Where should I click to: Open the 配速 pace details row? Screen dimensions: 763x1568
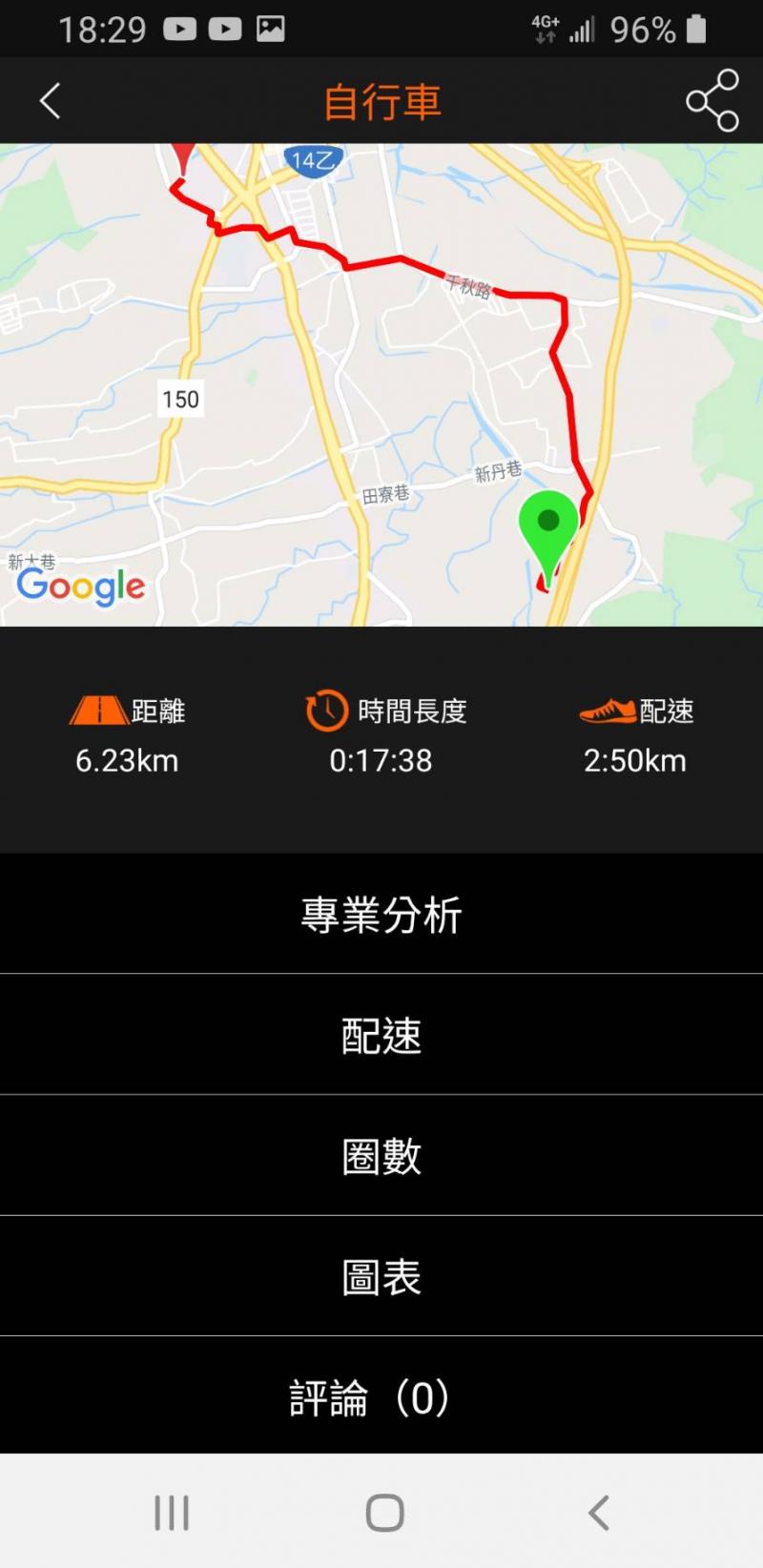coord(381,1035)
